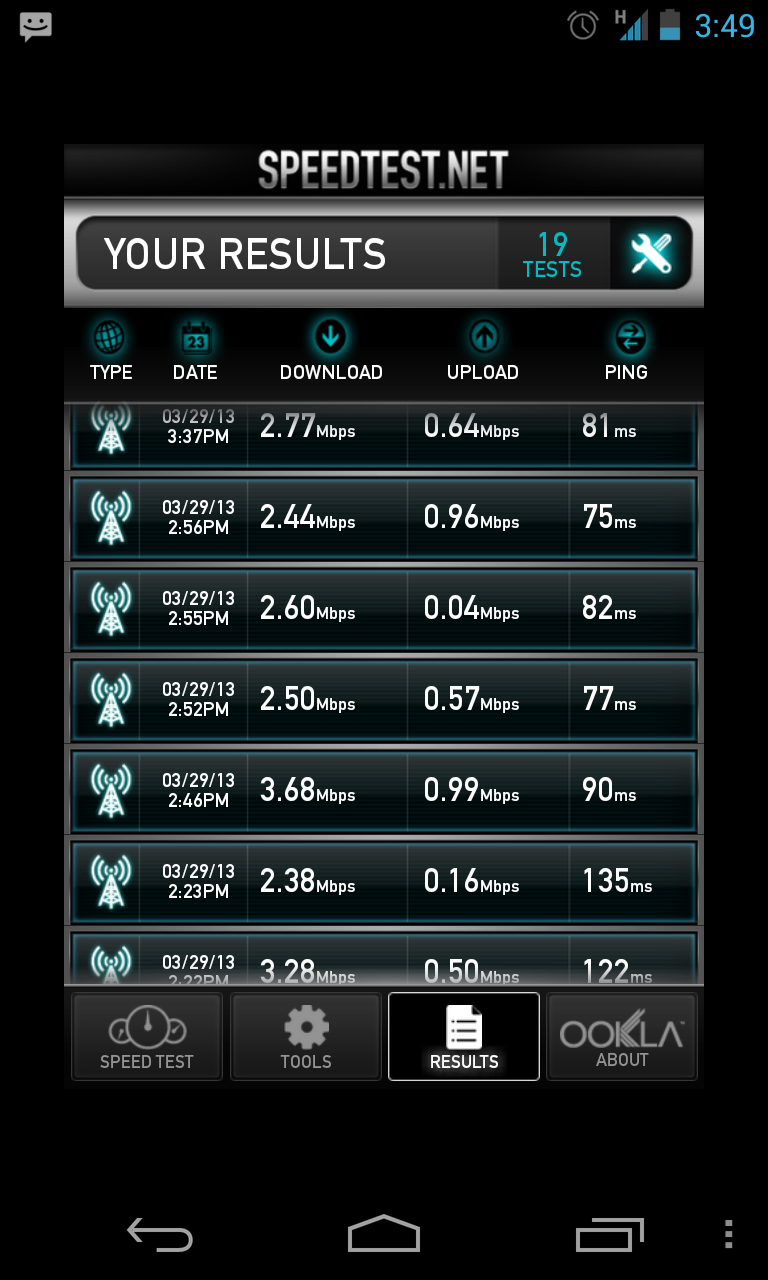Sort results by Type column

(111, 352)
